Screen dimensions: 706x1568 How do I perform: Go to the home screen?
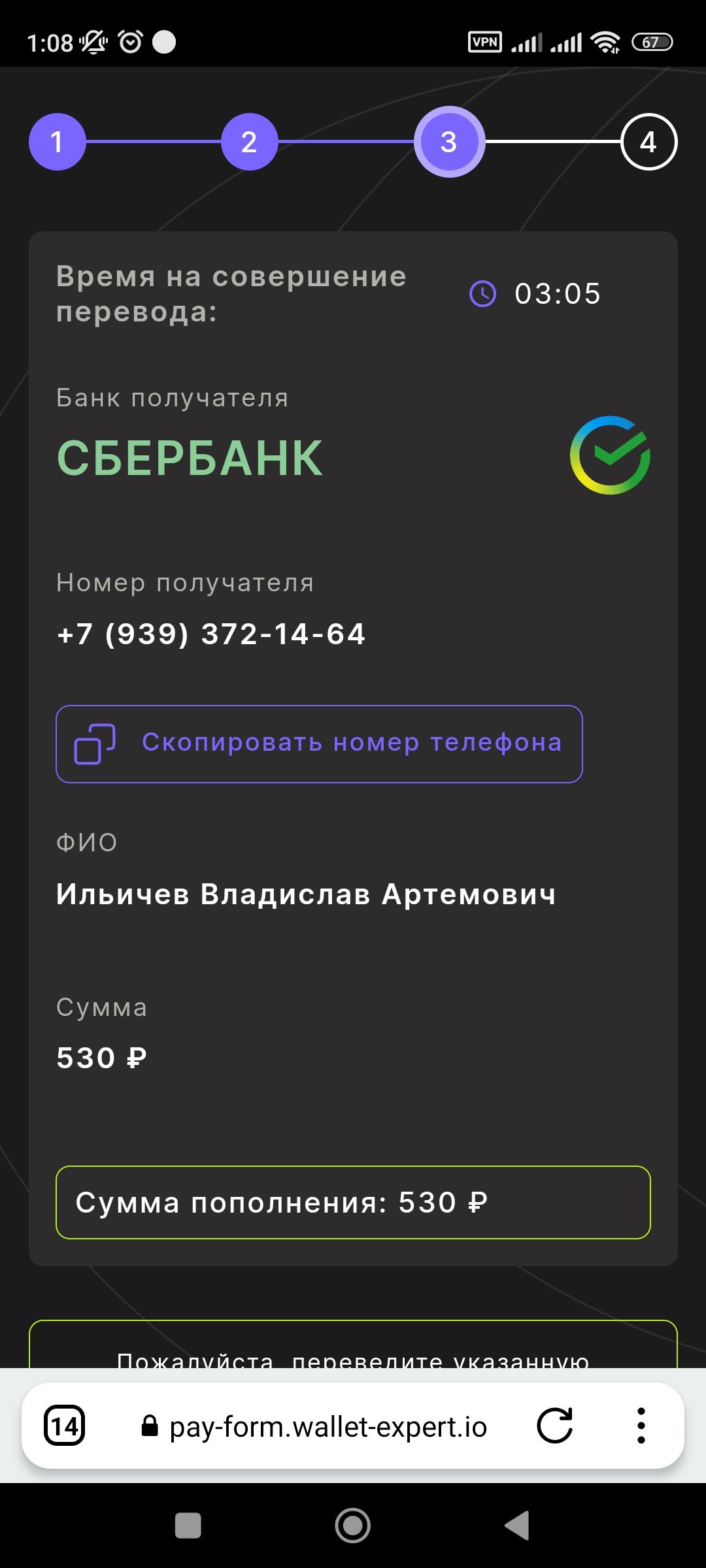[x=353, y=1526]
